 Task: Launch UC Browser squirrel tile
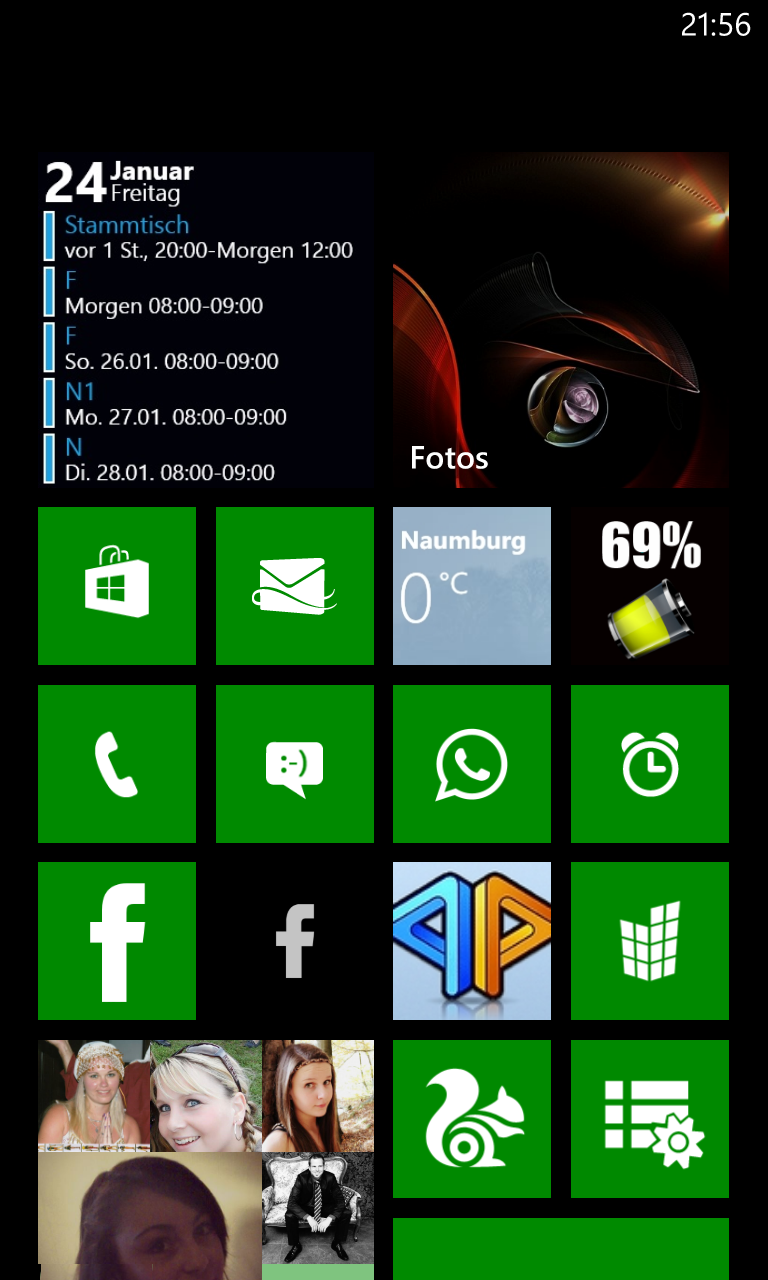[x=472, y=1119]
